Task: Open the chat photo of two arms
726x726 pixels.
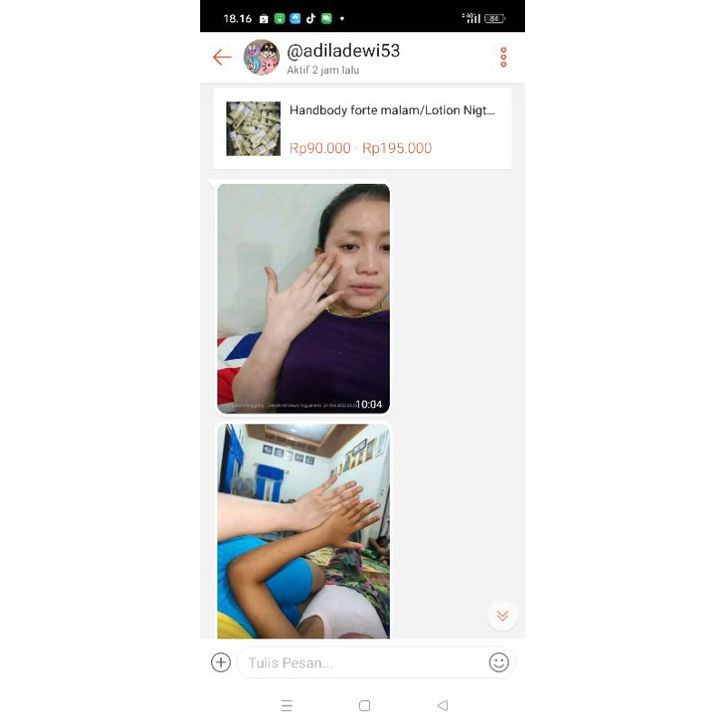Action: coord(303,530)
